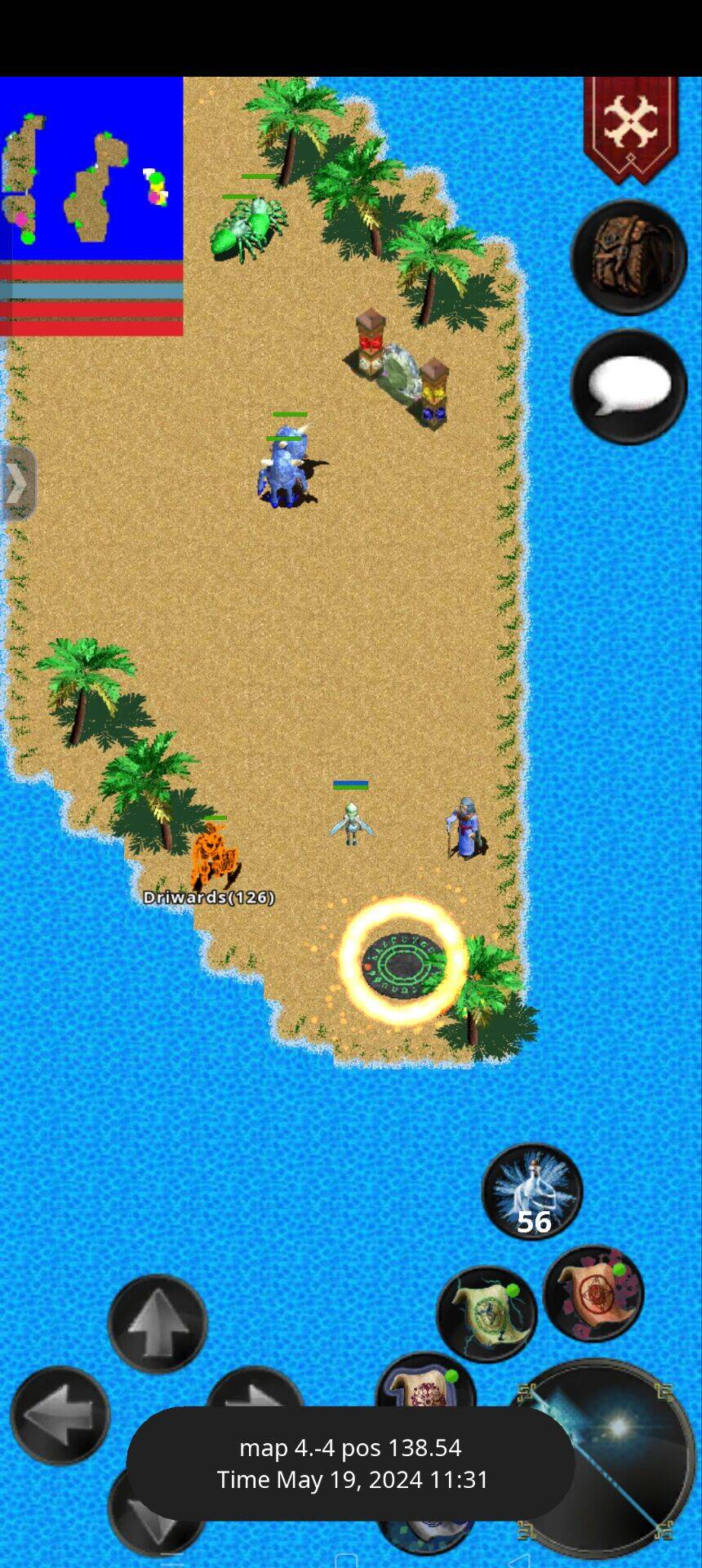Open the backpack inventory
Screen dimensions: 702x1568
pos(629,257)
